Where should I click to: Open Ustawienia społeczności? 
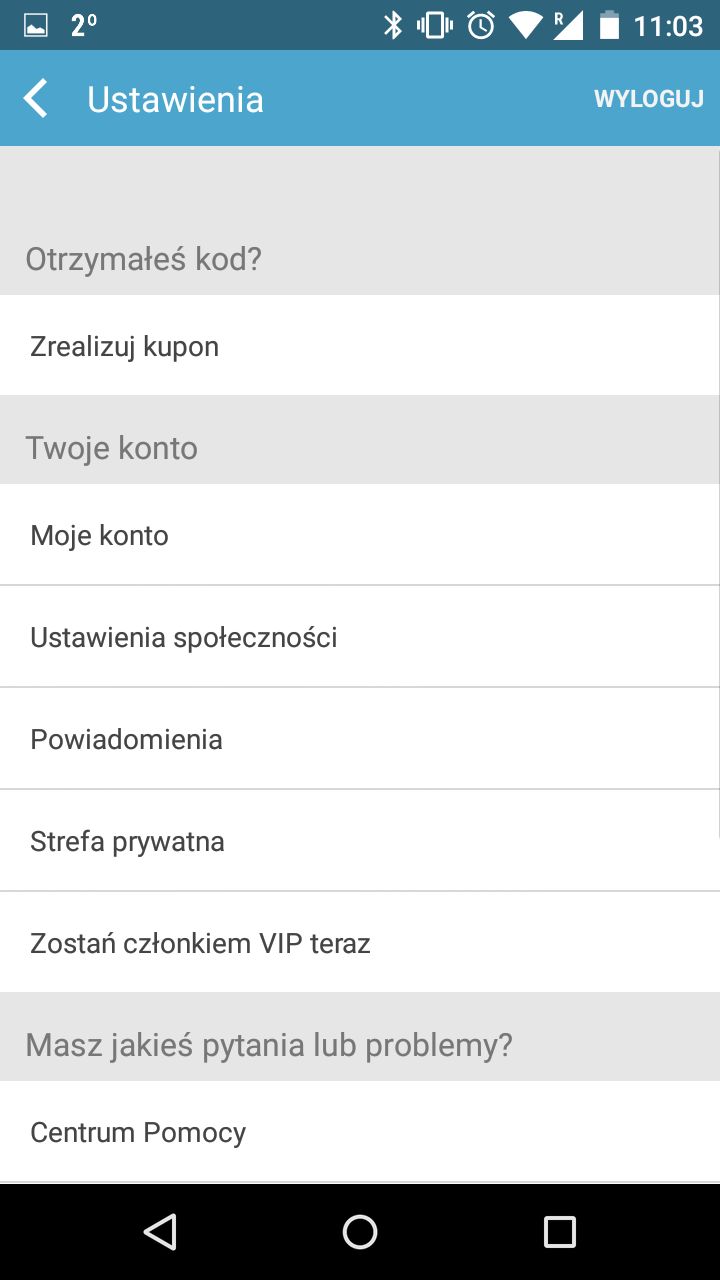pyautogui.click(x=360, y=637)
